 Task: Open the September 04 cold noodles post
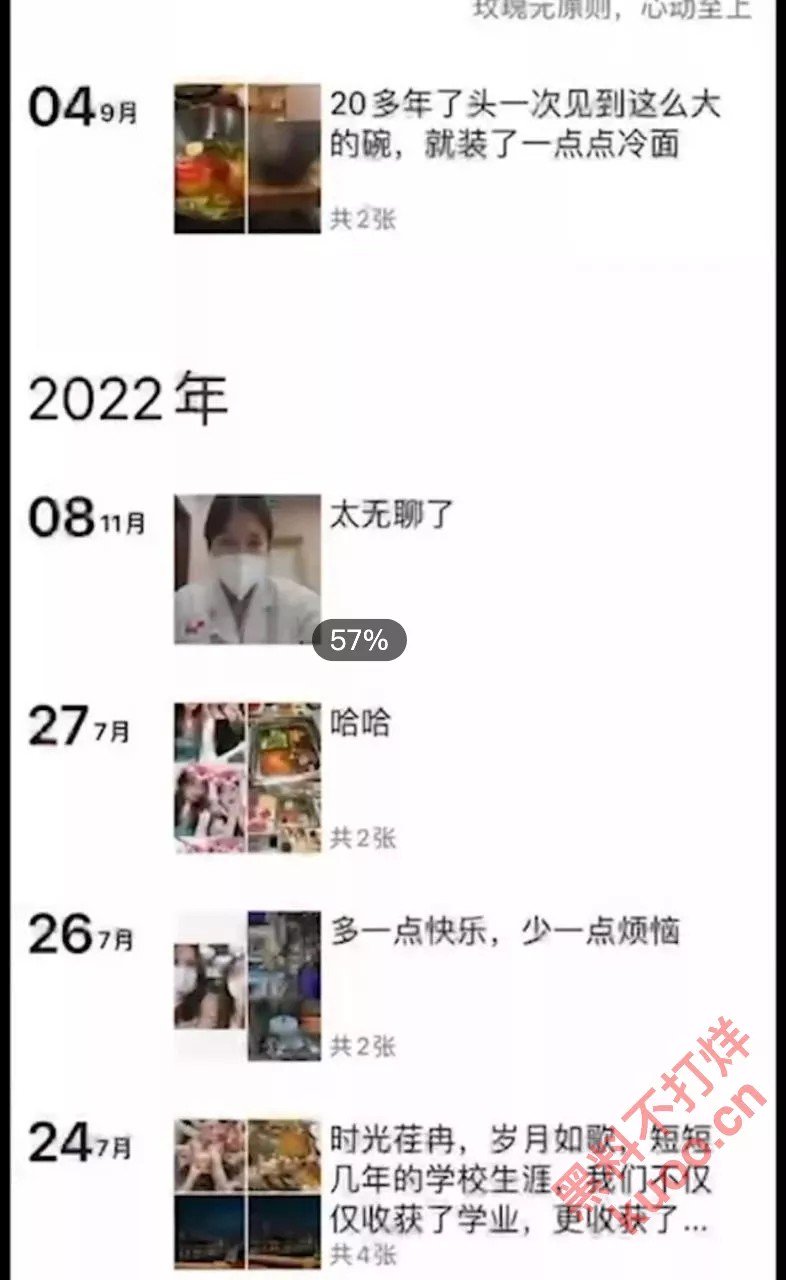pyautogui.click(x=525, y=125)
